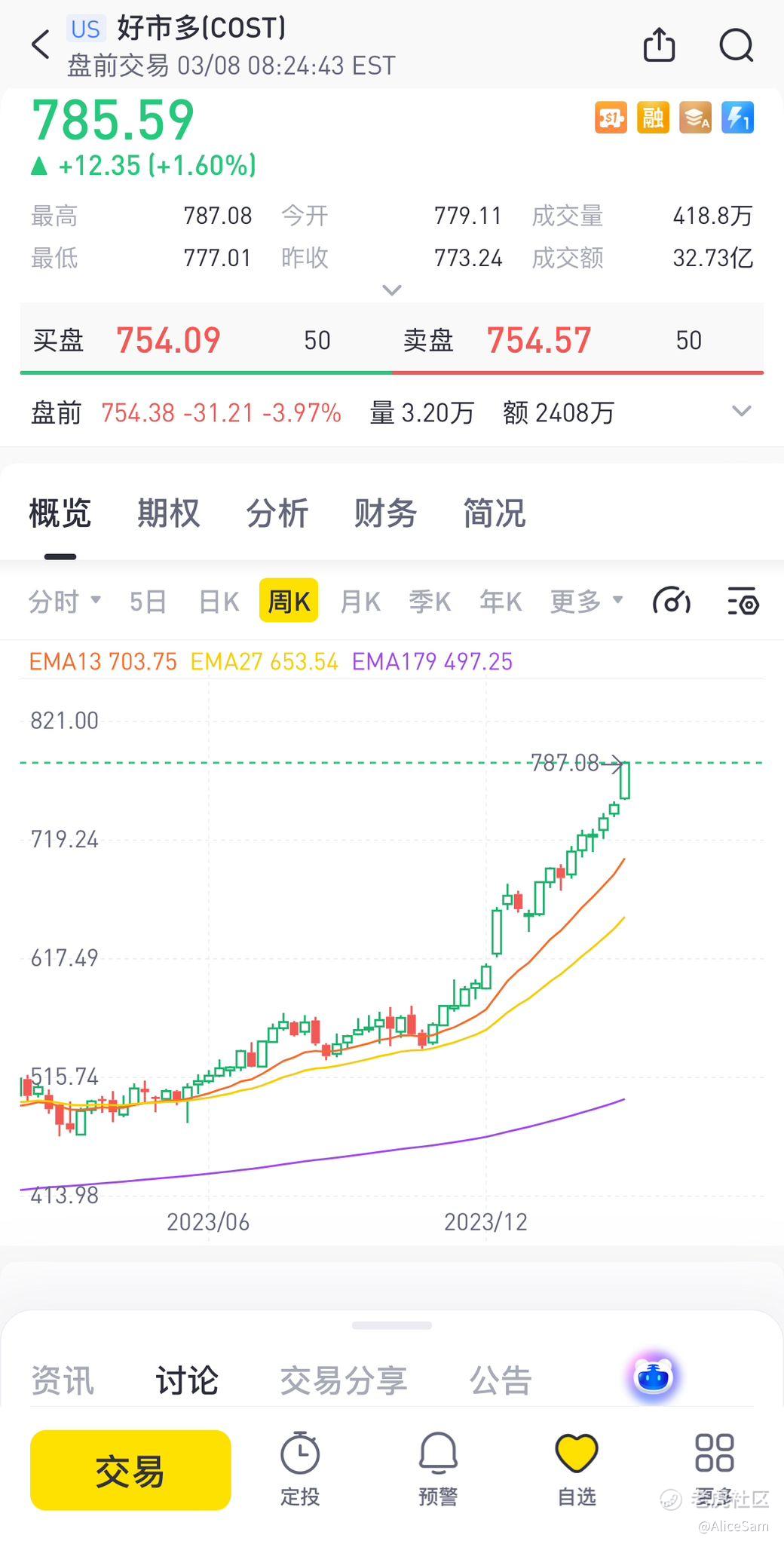Image resolution: width=784 pixels, height=1544 pixels.
Task: Tap the gauge-style sentiment icon above the chart
Action: point(670,601)
